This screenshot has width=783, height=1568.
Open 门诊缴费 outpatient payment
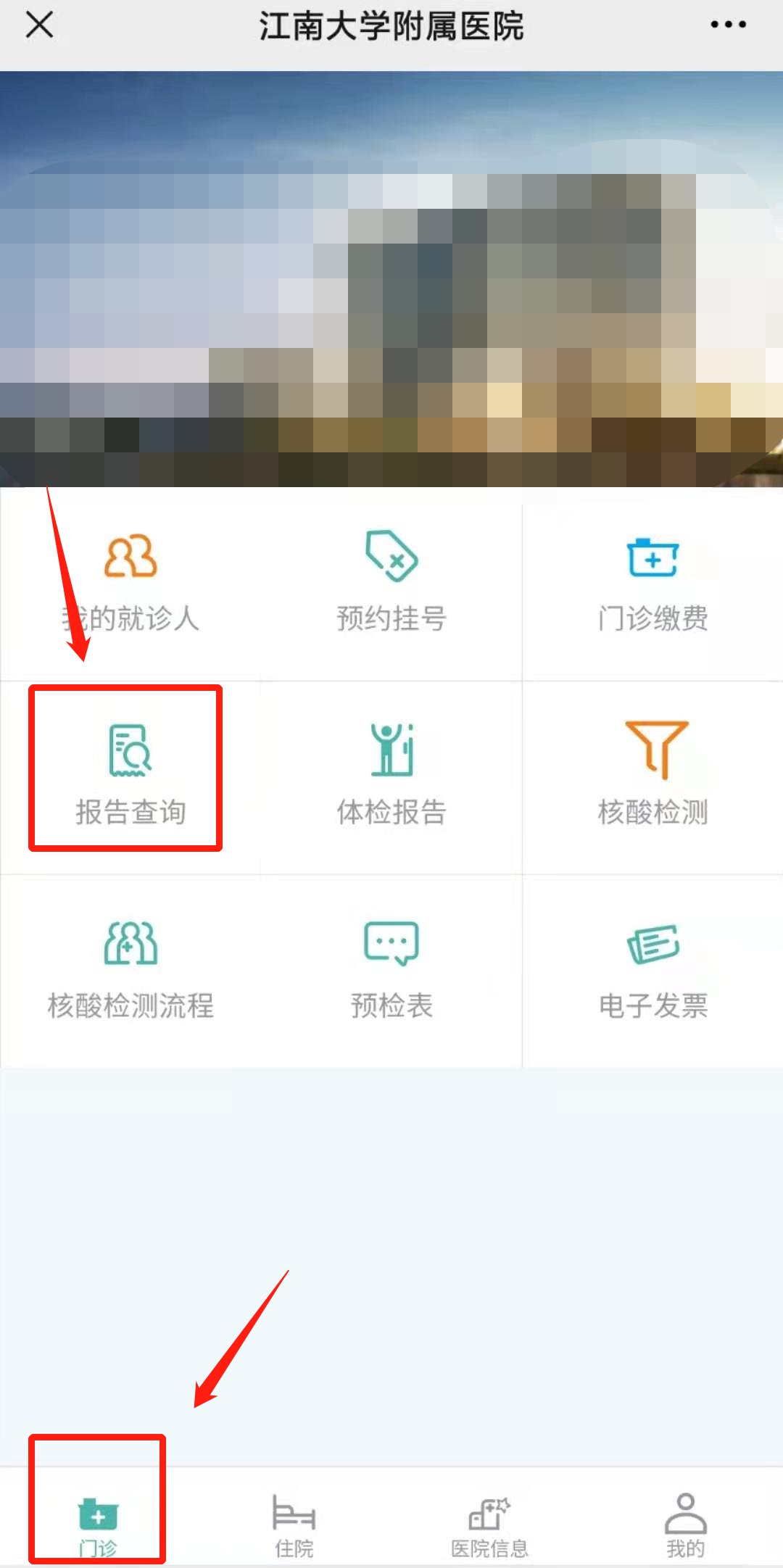(652, 584)
